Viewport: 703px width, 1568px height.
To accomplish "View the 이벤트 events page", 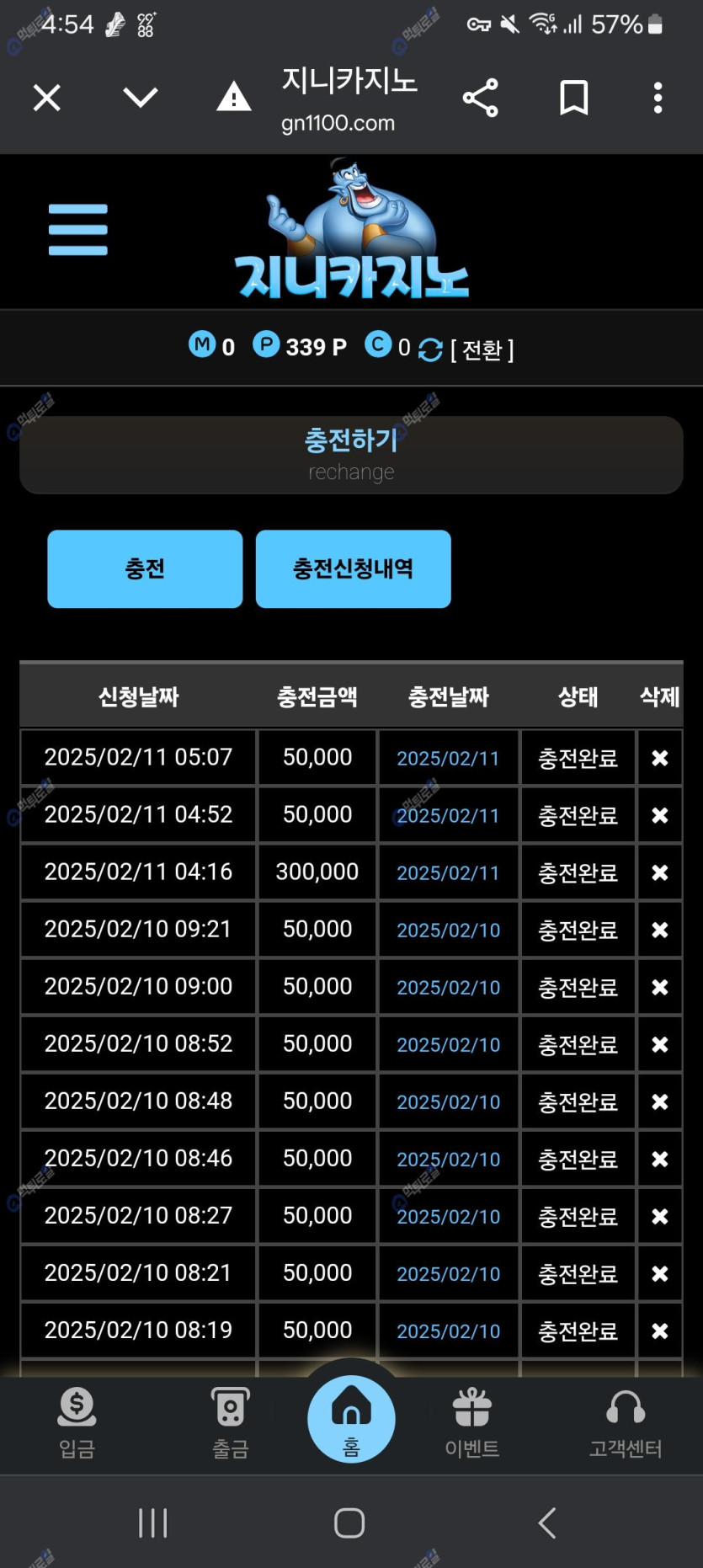I will click(x=472, y=1421).
